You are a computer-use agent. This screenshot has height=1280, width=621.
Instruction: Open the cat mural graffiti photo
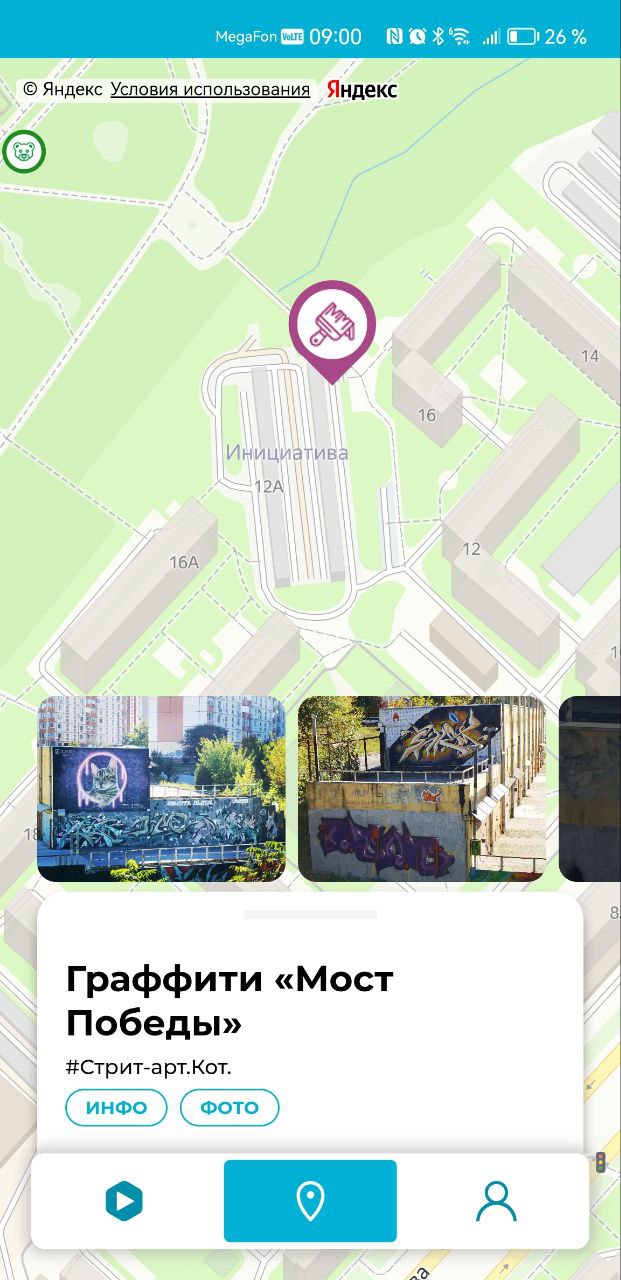(x=161, y=789)
